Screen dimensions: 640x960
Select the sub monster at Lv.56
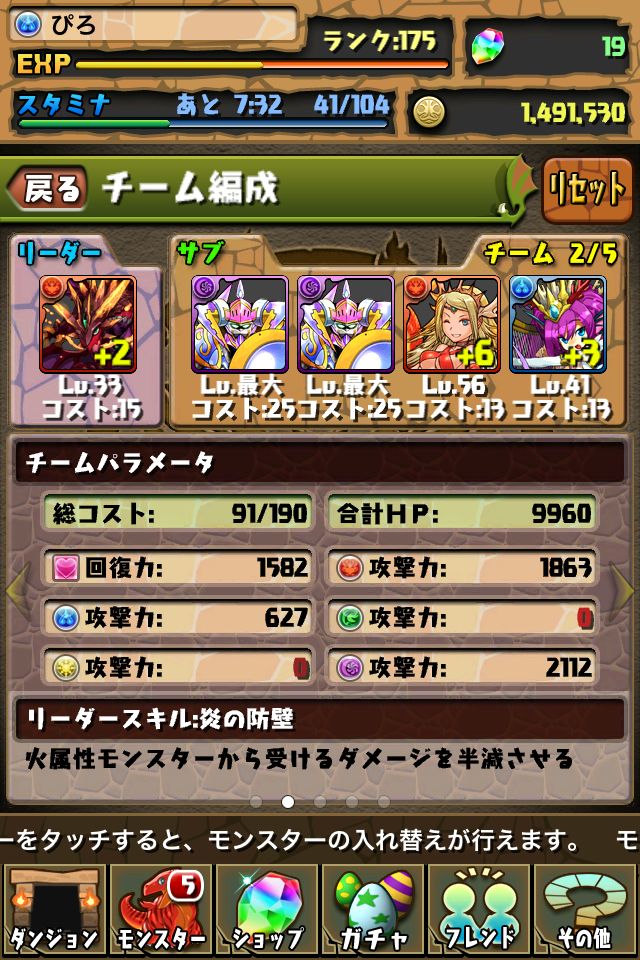[x=451, y=325]
